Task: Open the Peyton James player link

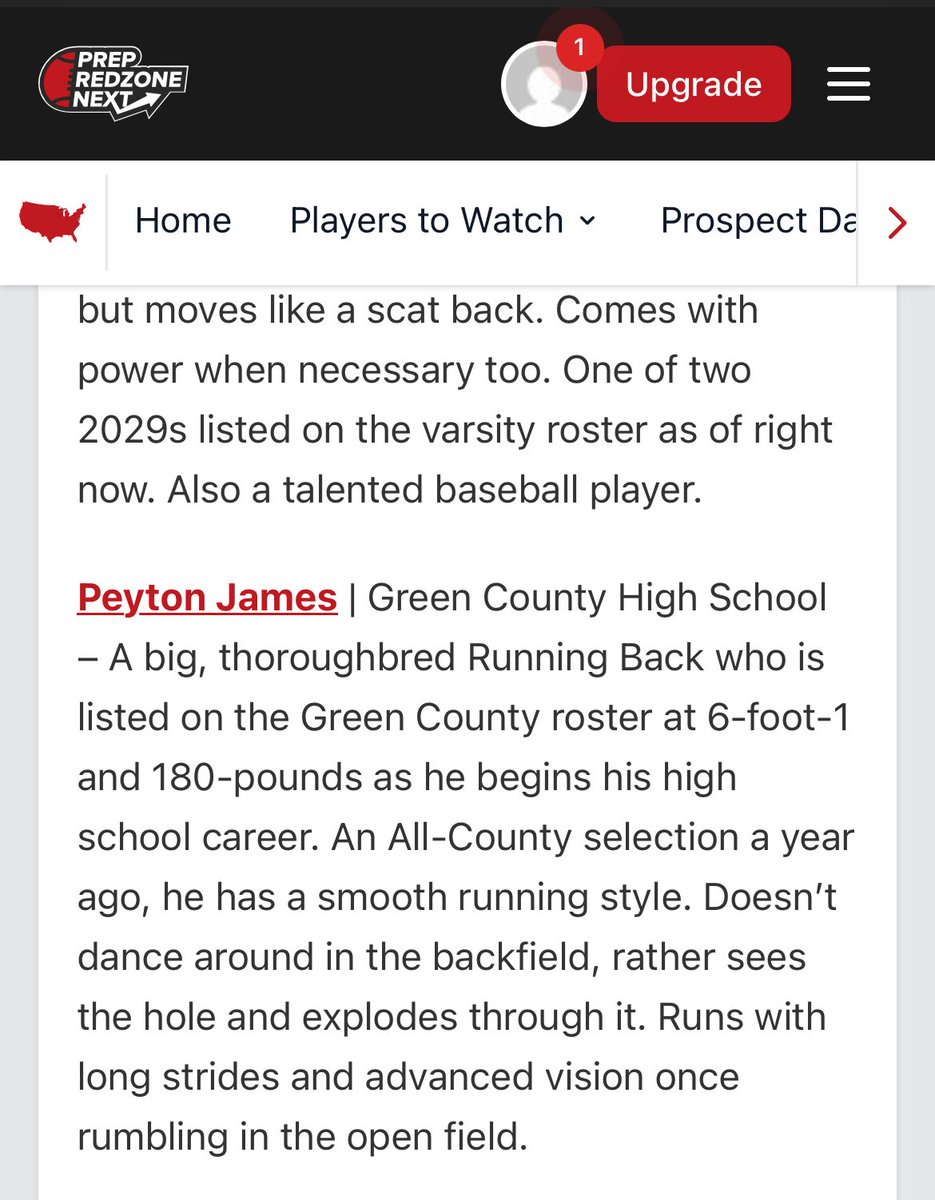Action: tap(207, 598)
